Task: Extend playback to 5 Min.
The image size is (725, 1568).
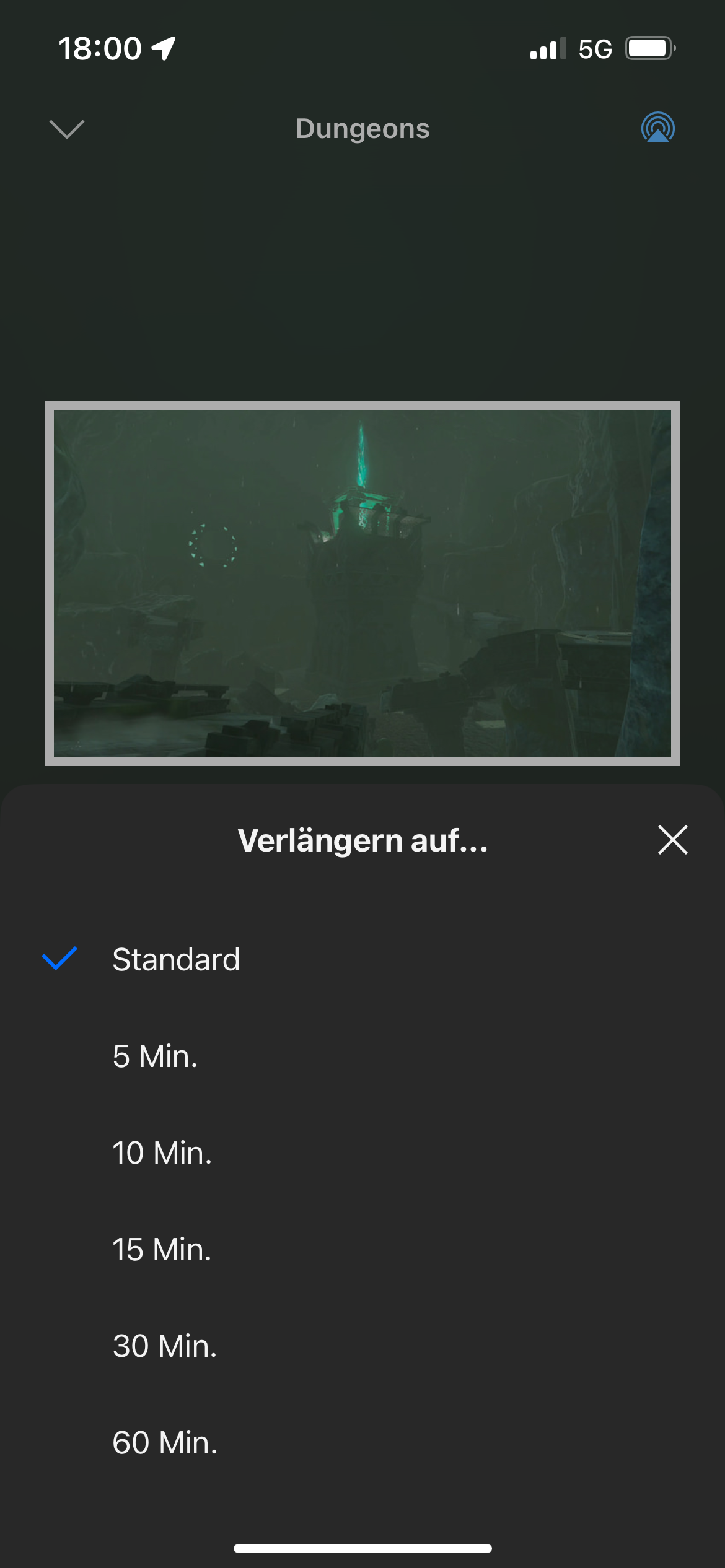Action: [155, 1056]
